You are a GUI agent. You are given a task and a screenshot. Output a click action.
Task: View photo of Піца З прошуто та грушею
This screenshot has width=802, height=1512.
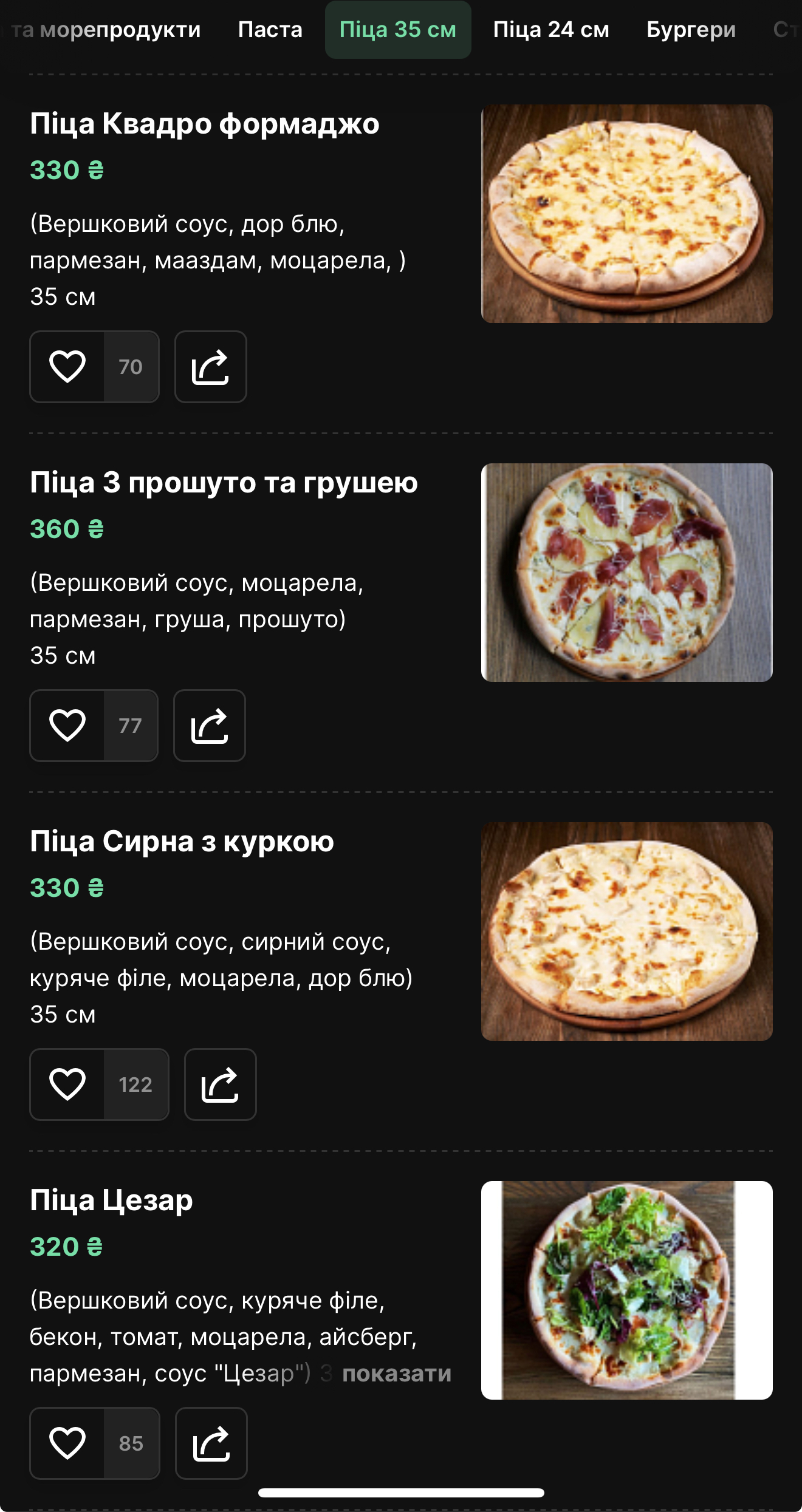626,573
